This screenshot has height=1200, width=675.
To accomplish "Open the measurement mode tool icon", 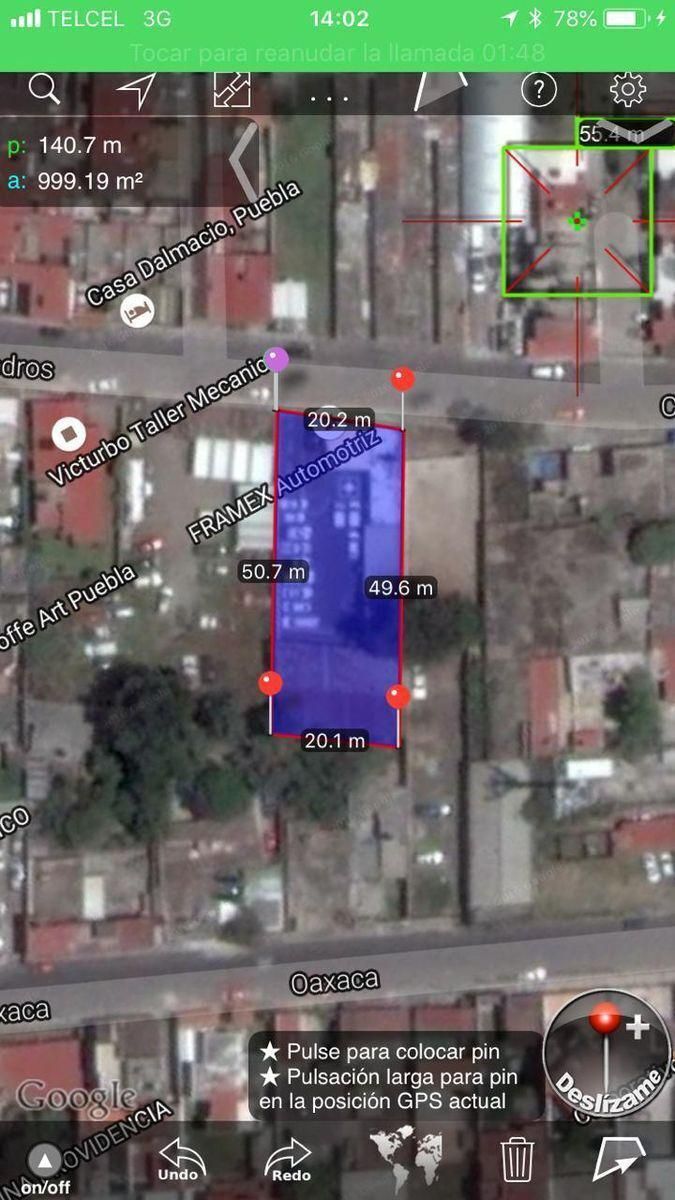I will tap(232, 90).
